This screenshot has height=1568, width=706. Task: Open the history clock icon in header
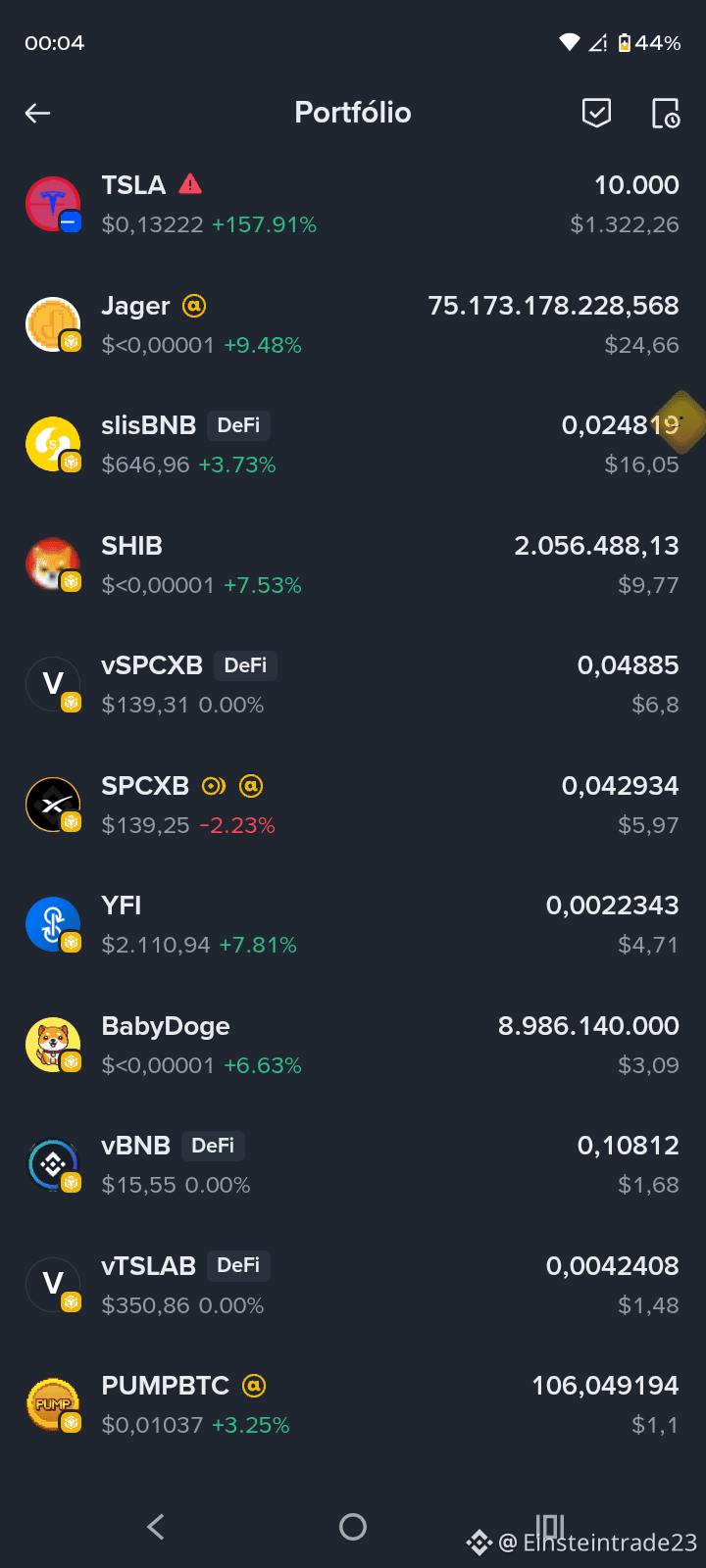pyautogui.click(x=666, y=114)
